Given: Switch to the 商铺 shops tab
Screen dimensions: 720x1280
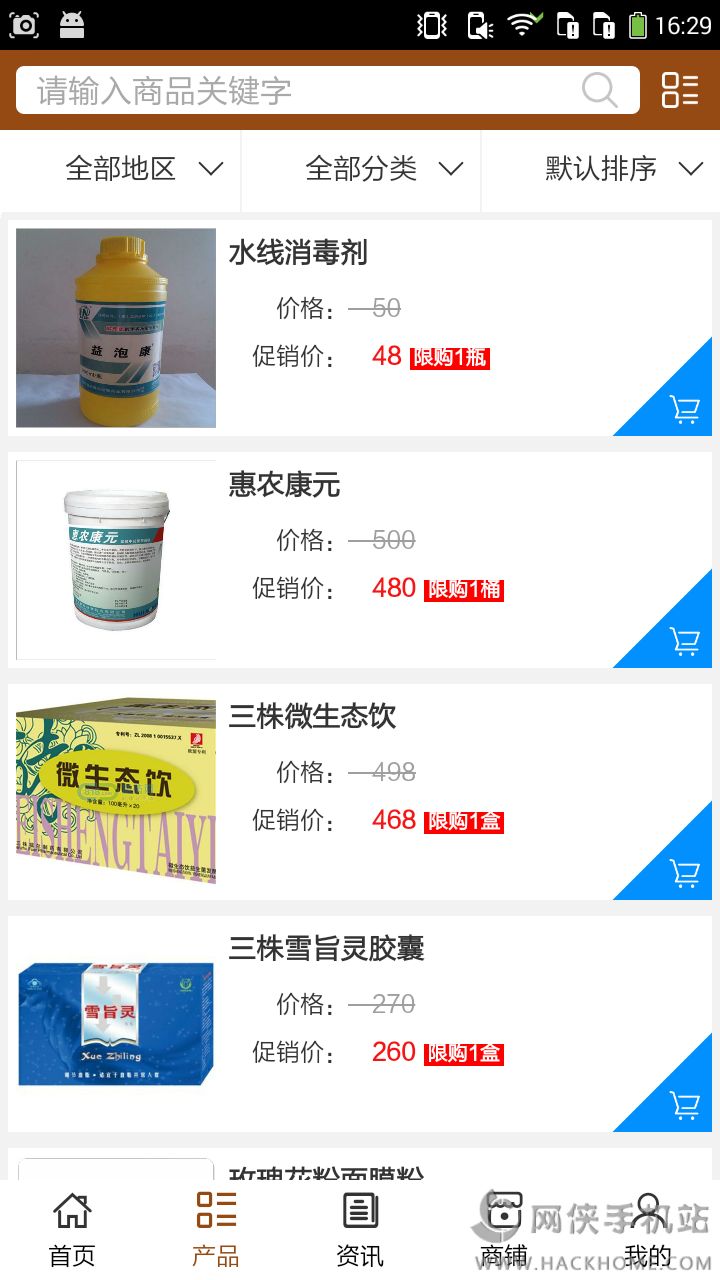Looking at the screenshot, I should (504, 1230).
